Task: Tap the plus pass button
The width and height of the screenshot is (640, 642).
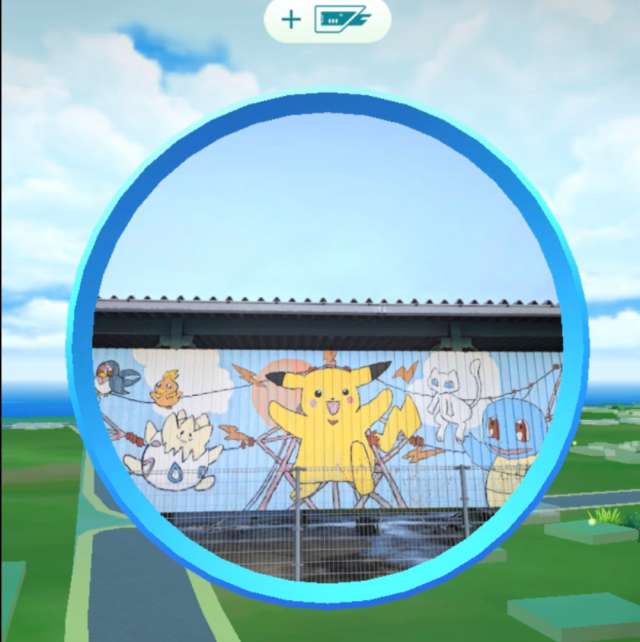Action: pos(326,19)
